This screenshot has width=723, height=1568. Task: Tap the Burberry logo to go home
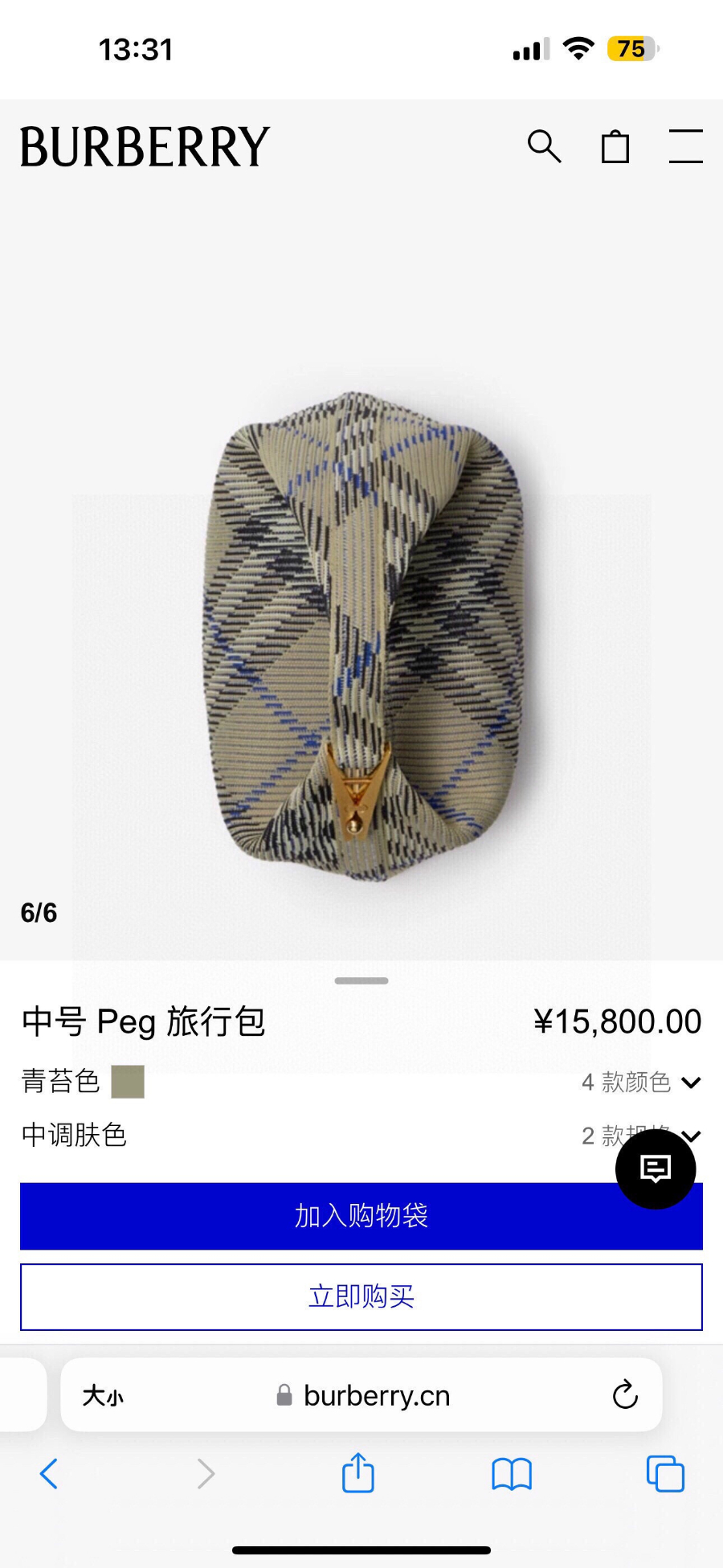pos(145,147)
